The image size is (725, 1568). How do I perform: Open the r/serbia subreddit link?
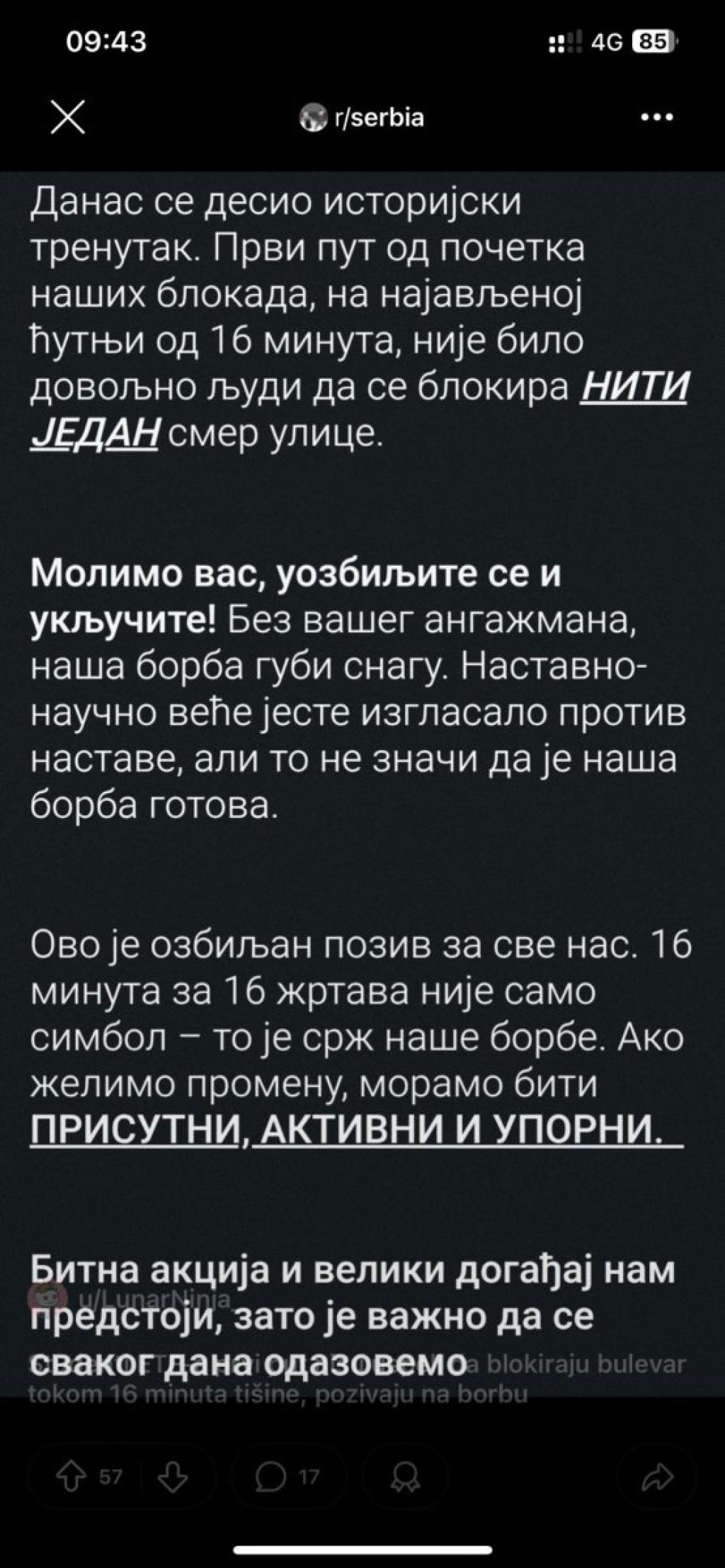(362, 118)
